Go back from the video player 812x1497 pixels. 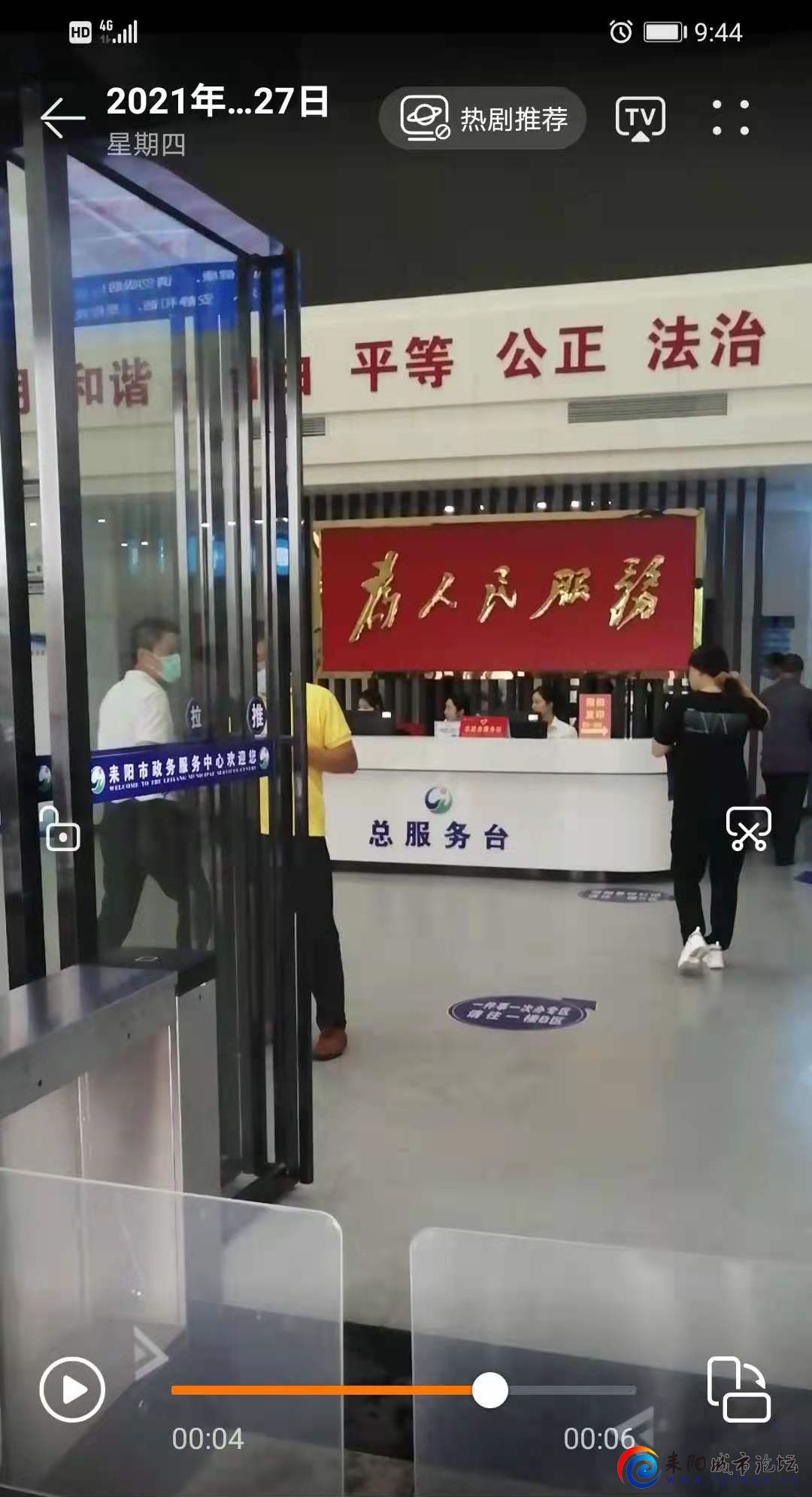[x=62, y=118]
